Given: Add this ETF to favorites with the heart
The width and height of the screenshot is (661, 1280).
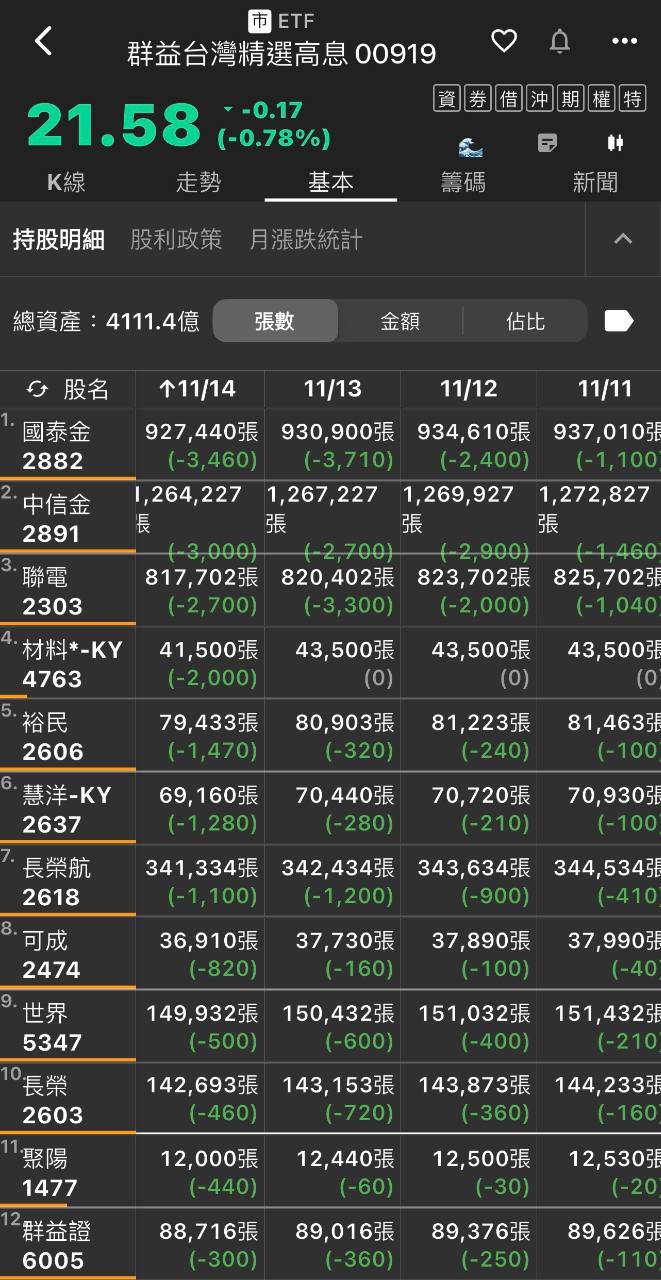Looking at the screenshot, I should click(504, 41).
